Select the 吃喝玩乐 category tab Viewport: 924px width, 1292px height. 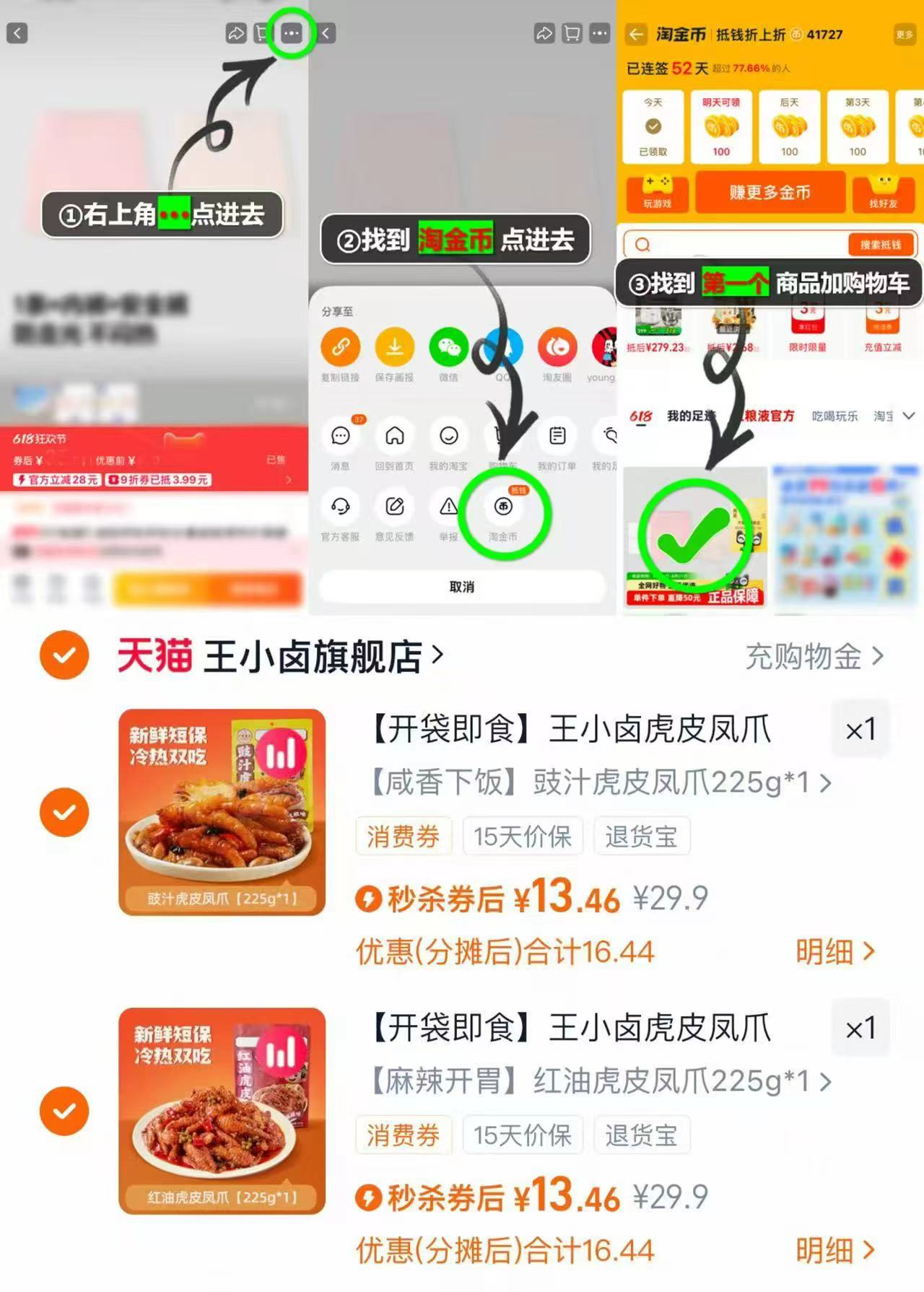click(x=834, y=416)
